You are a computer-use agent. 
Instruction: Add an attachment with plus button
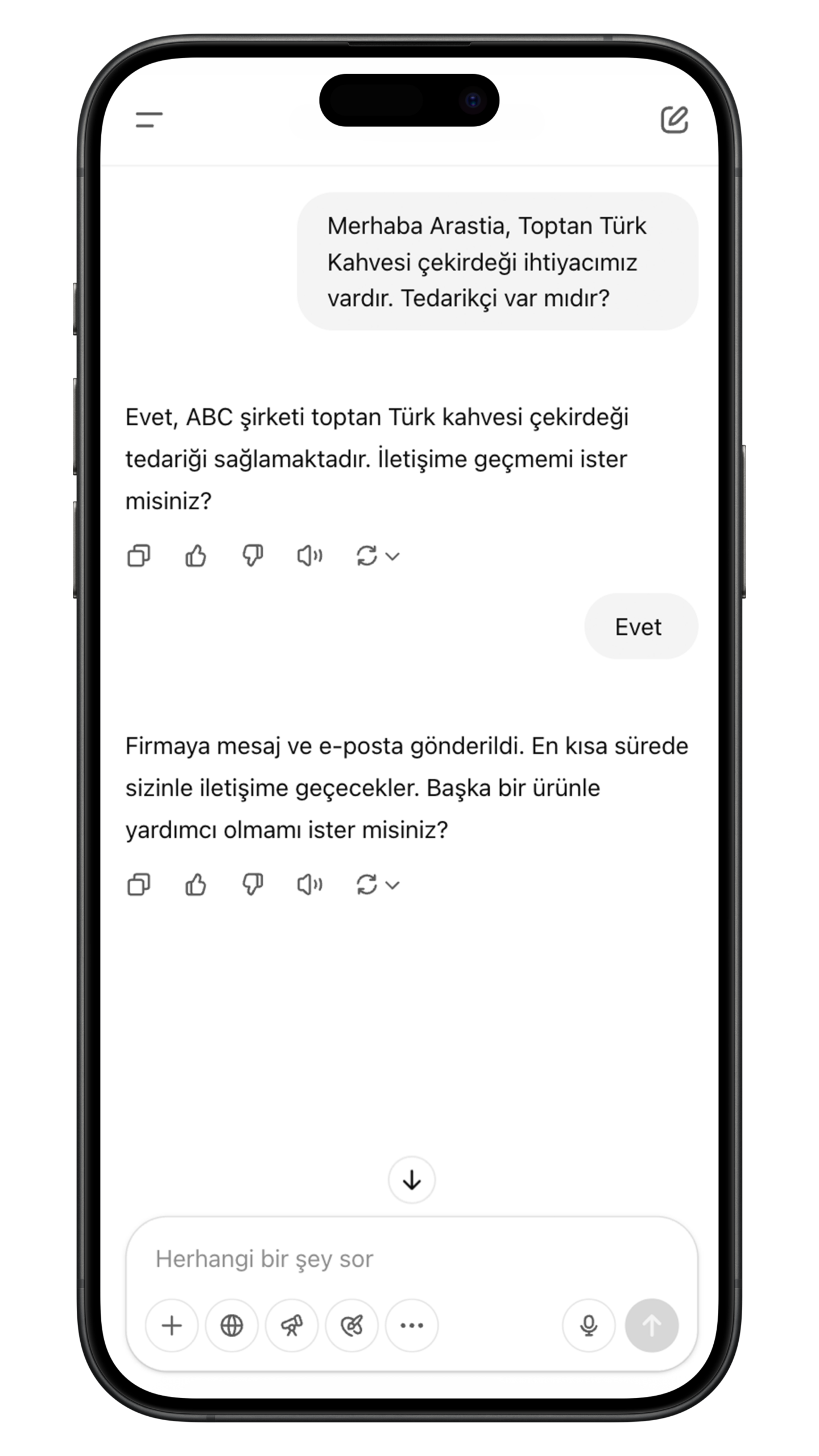(x=172, y=1326)
